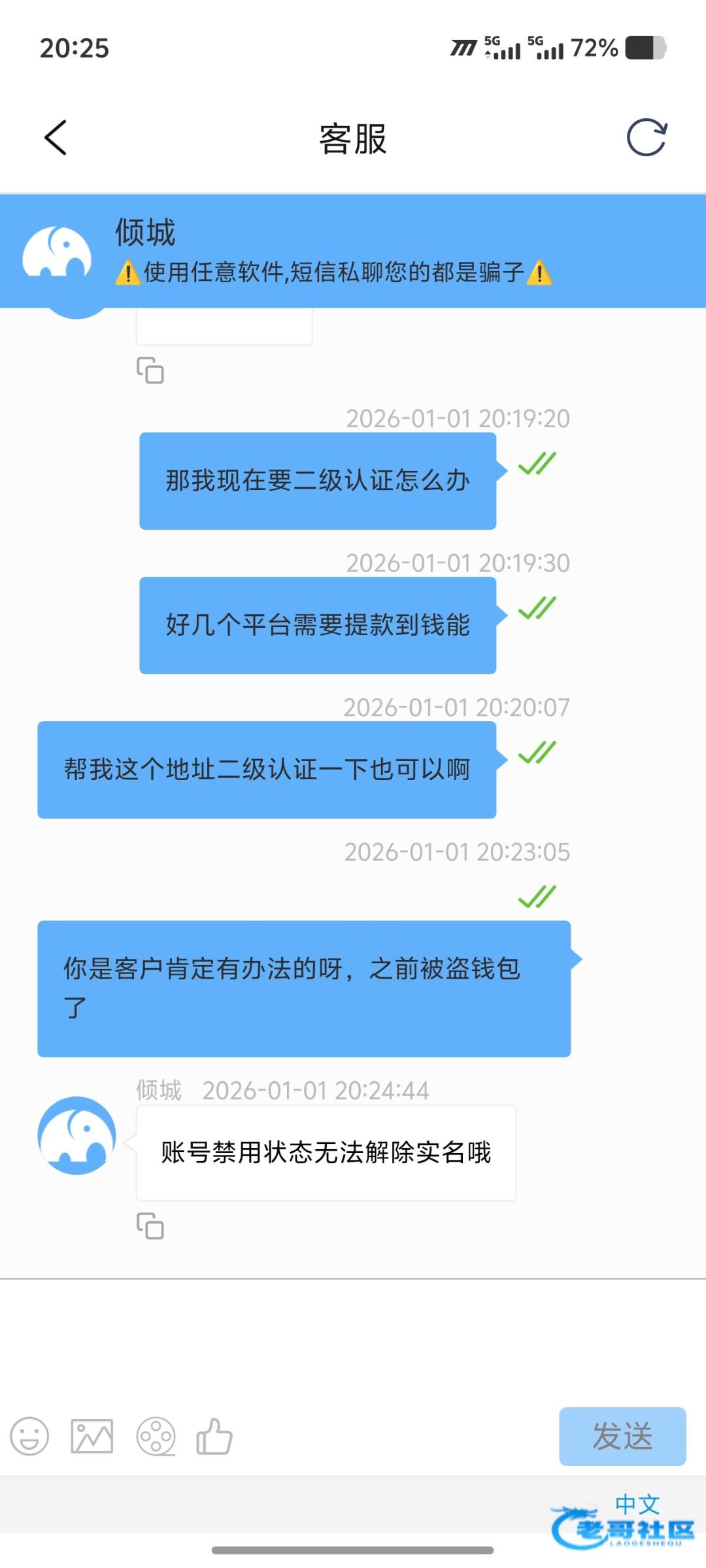Refresh the customer service conversation
The image size is (706, 1568).
tap(646, 138)
